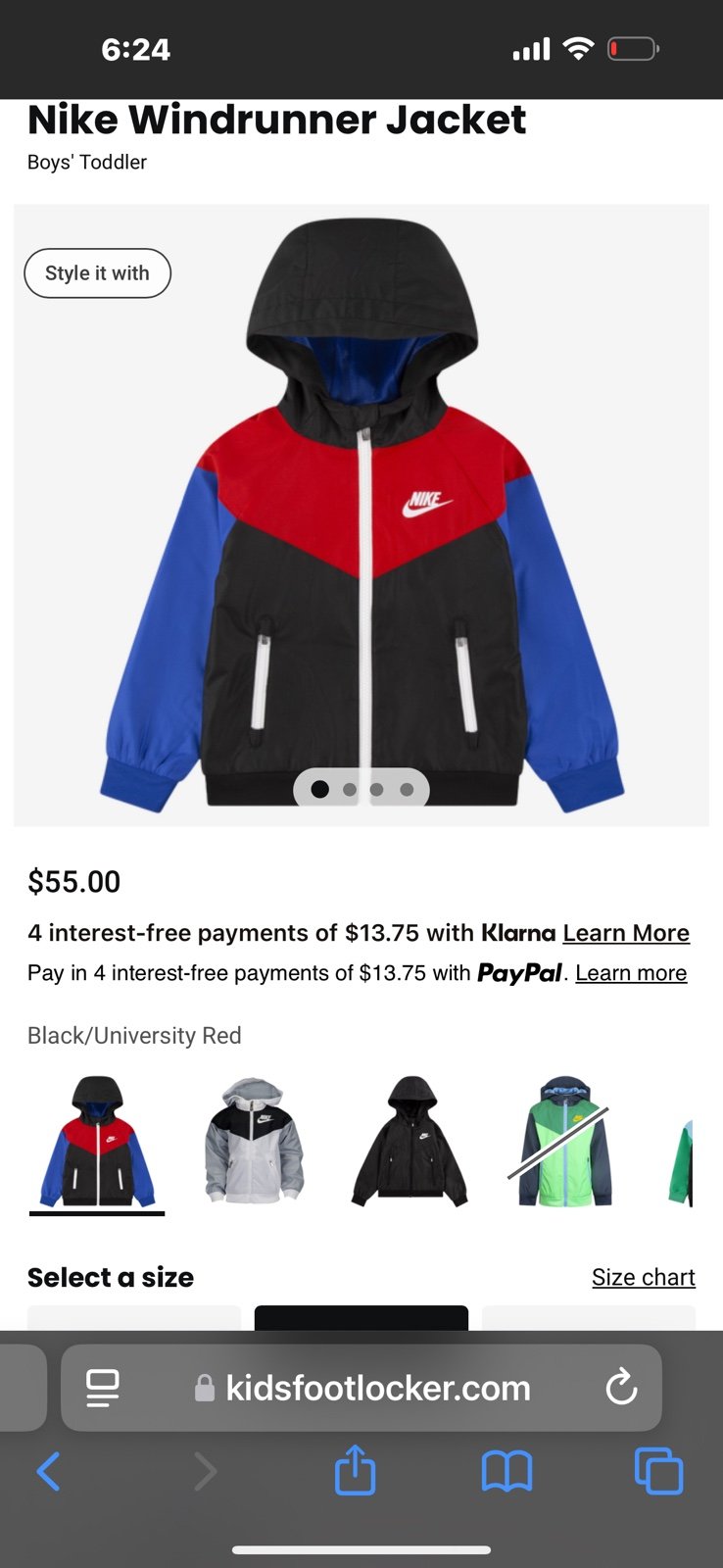Select the all-black jacket color
Image resolution: width=723 pixels, height=1568 pixels.
[x=410, y=1142]
